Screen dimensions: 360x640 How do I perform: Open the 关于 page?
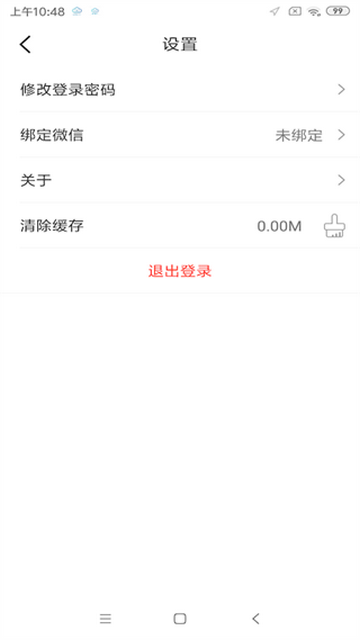pos(180,180)
